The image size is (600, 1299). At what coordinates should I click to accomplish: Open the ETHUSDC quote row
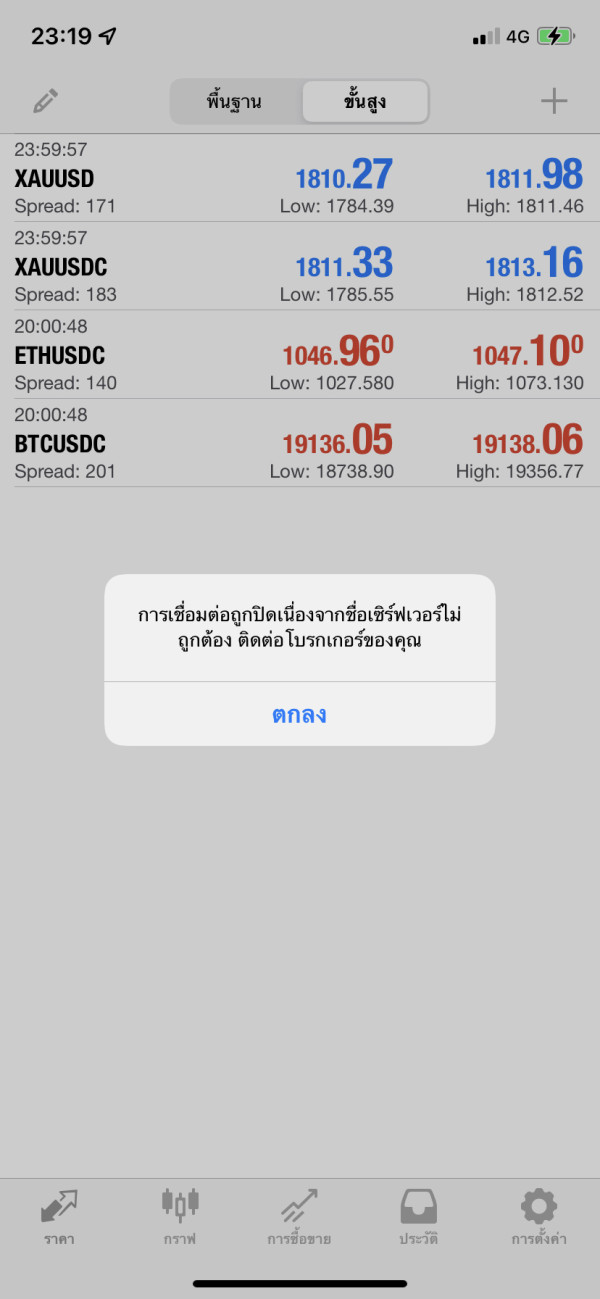pyautogui.click(x=300, y=354)
